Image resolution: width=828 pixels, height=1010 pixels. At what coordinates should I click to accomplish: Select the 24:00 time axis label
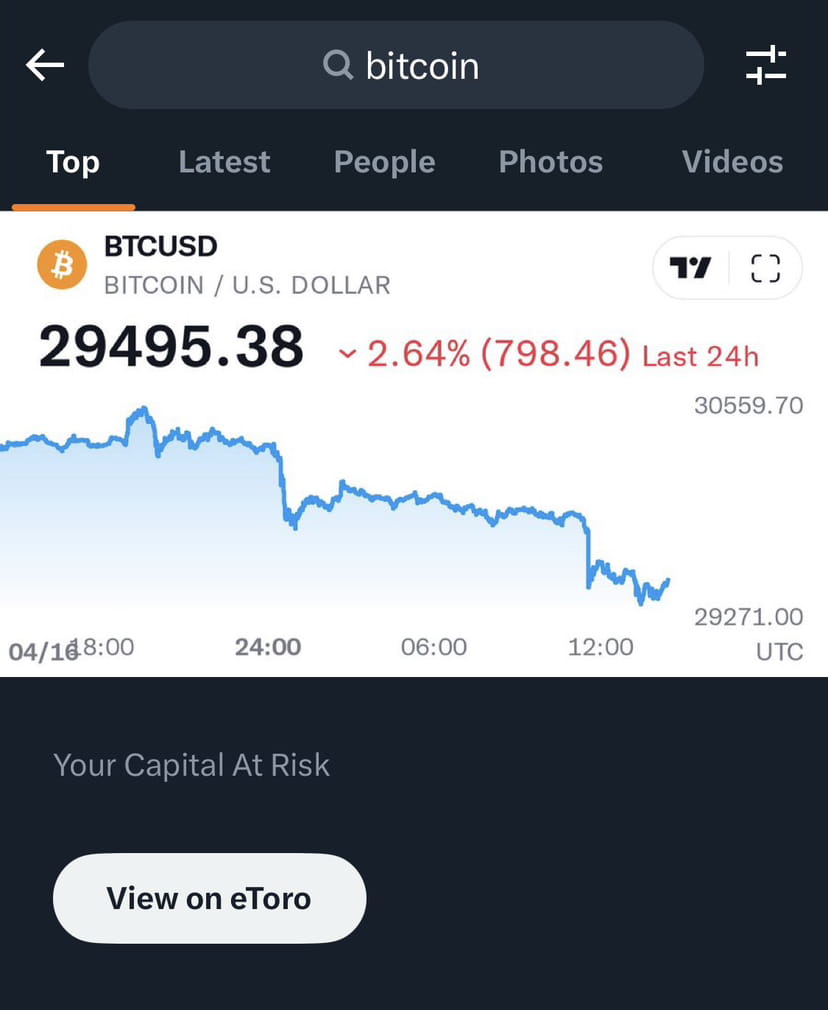click(x=267, y=646)
